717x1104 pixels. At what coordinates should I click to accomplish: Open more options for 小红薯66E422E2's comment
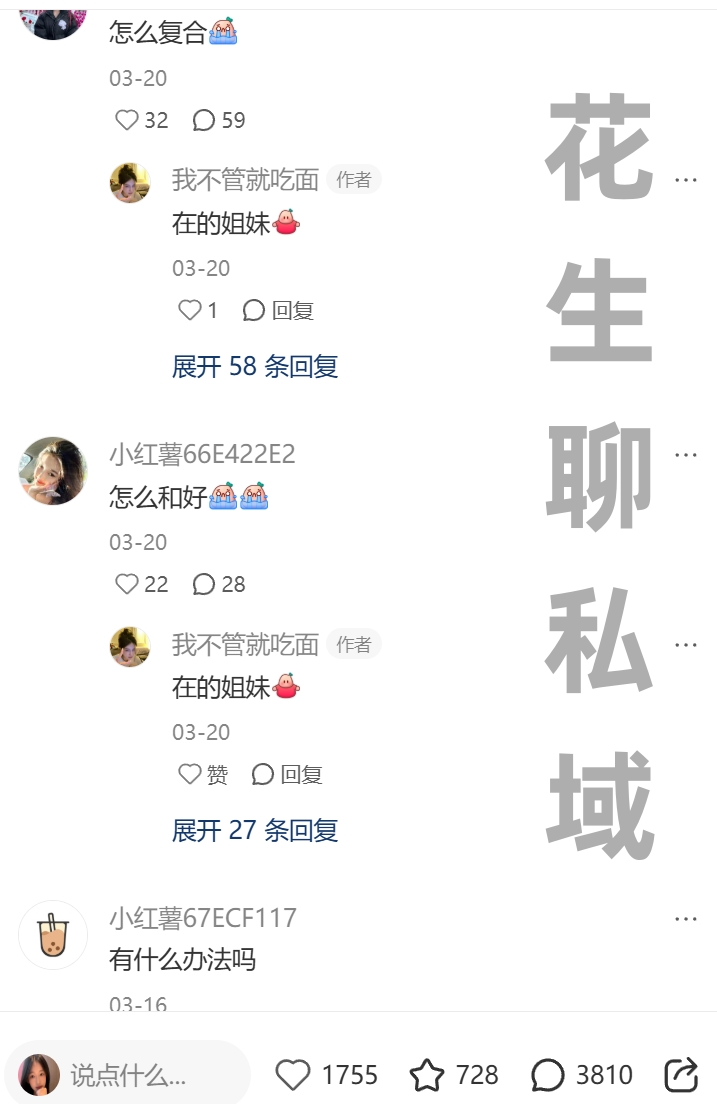coord(685,455)
